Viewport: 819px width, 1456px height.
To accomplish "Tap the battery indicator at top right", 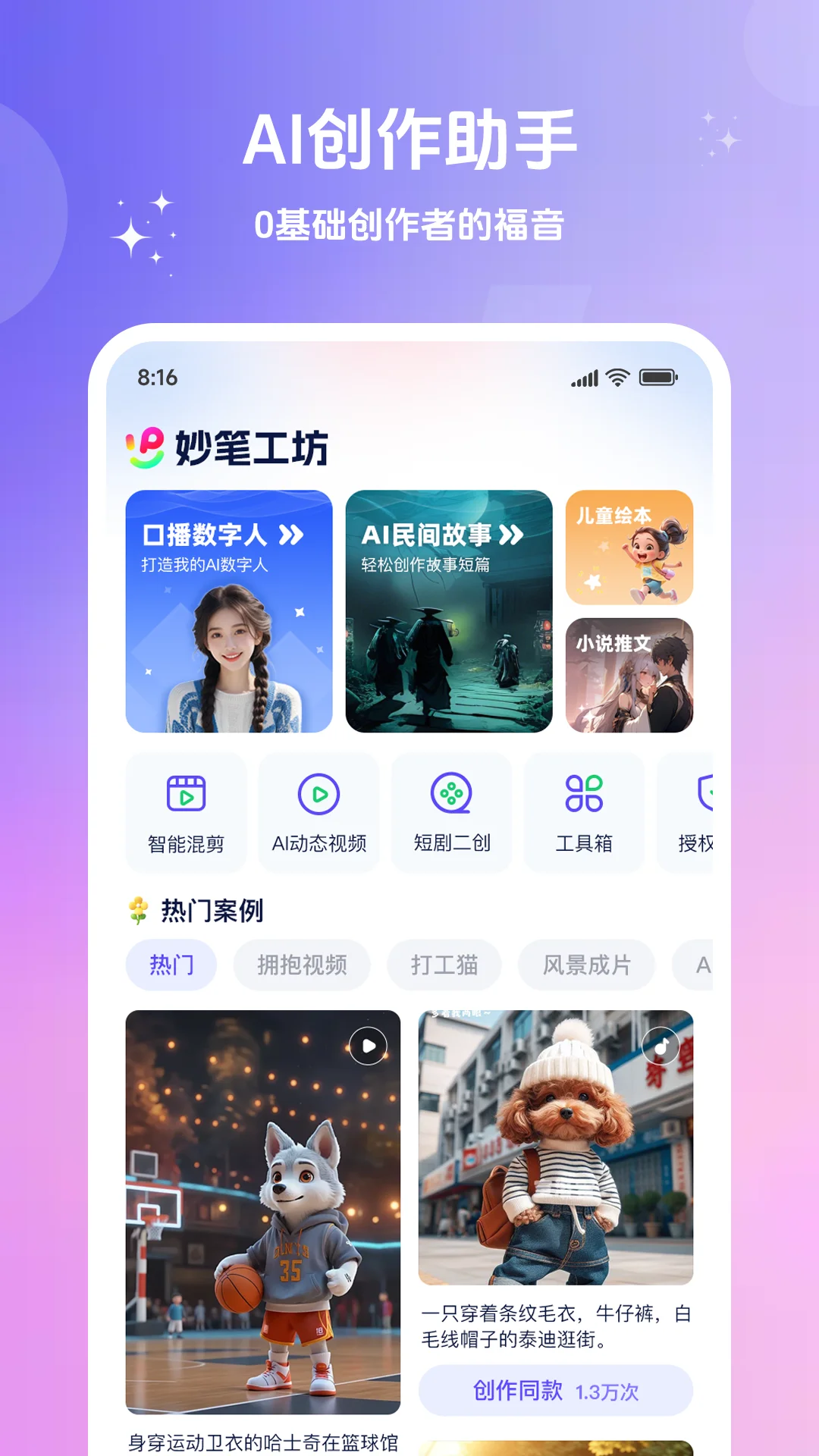I will pos(657,377).
